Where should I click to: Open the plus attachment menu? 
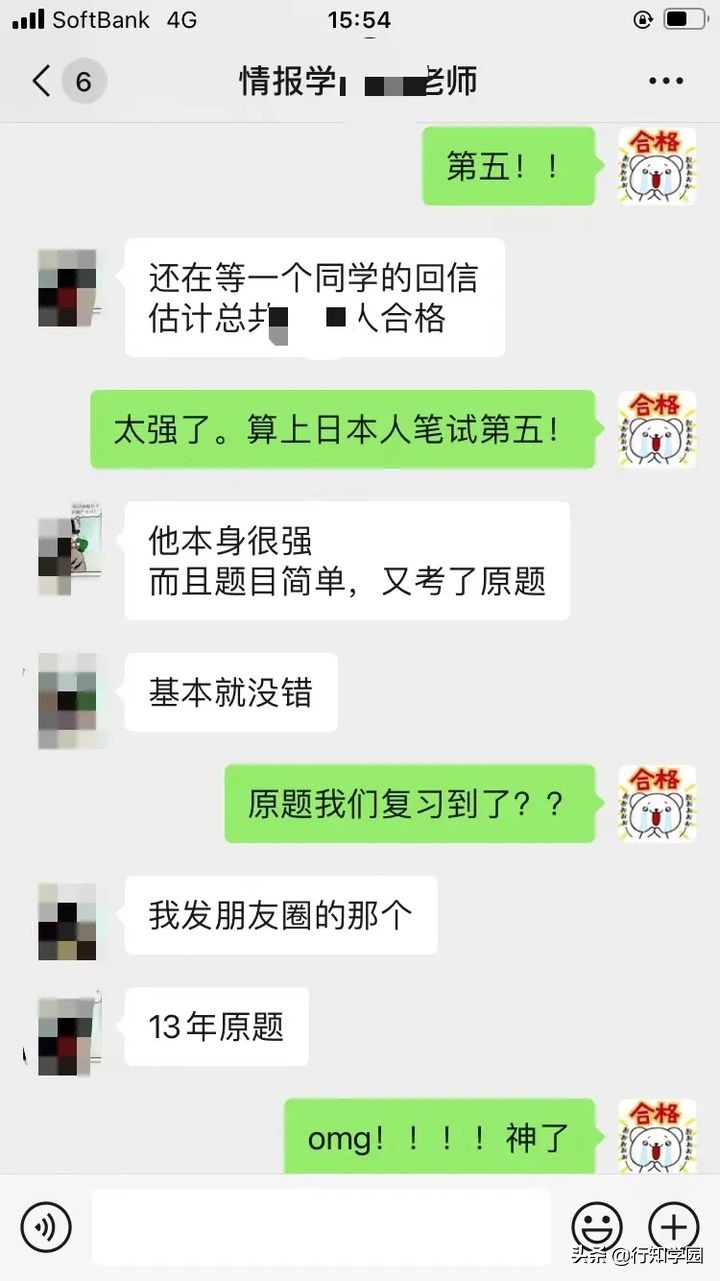[x=676, y=1225]
